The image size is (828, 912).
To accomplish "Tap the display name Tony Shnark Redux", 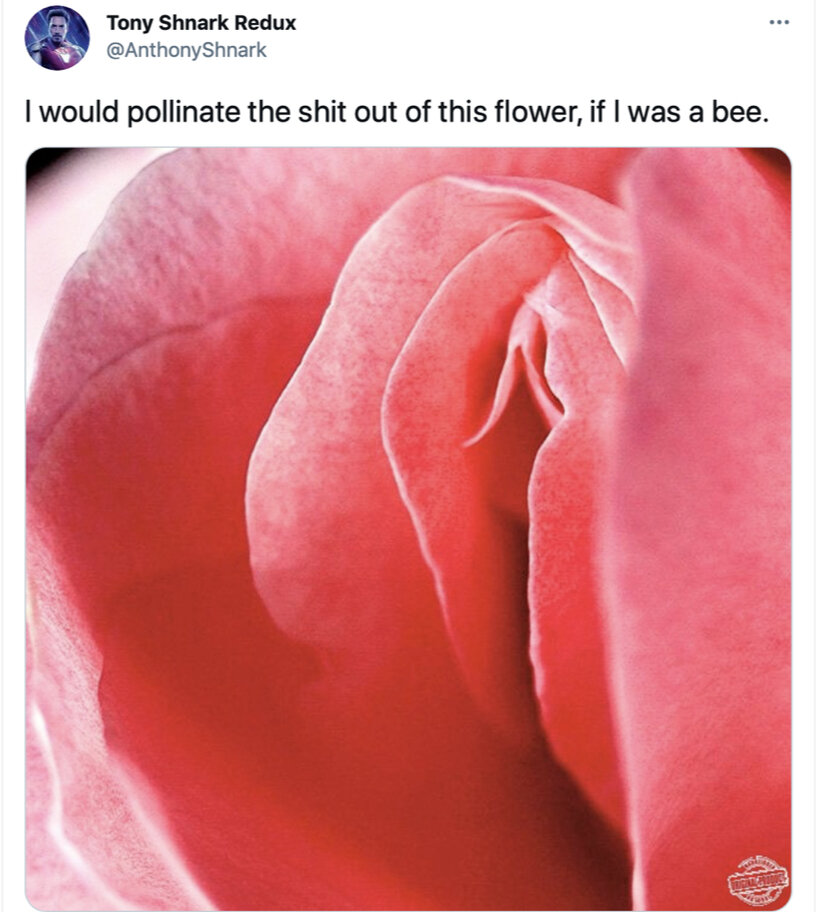I will click(201, 23).
